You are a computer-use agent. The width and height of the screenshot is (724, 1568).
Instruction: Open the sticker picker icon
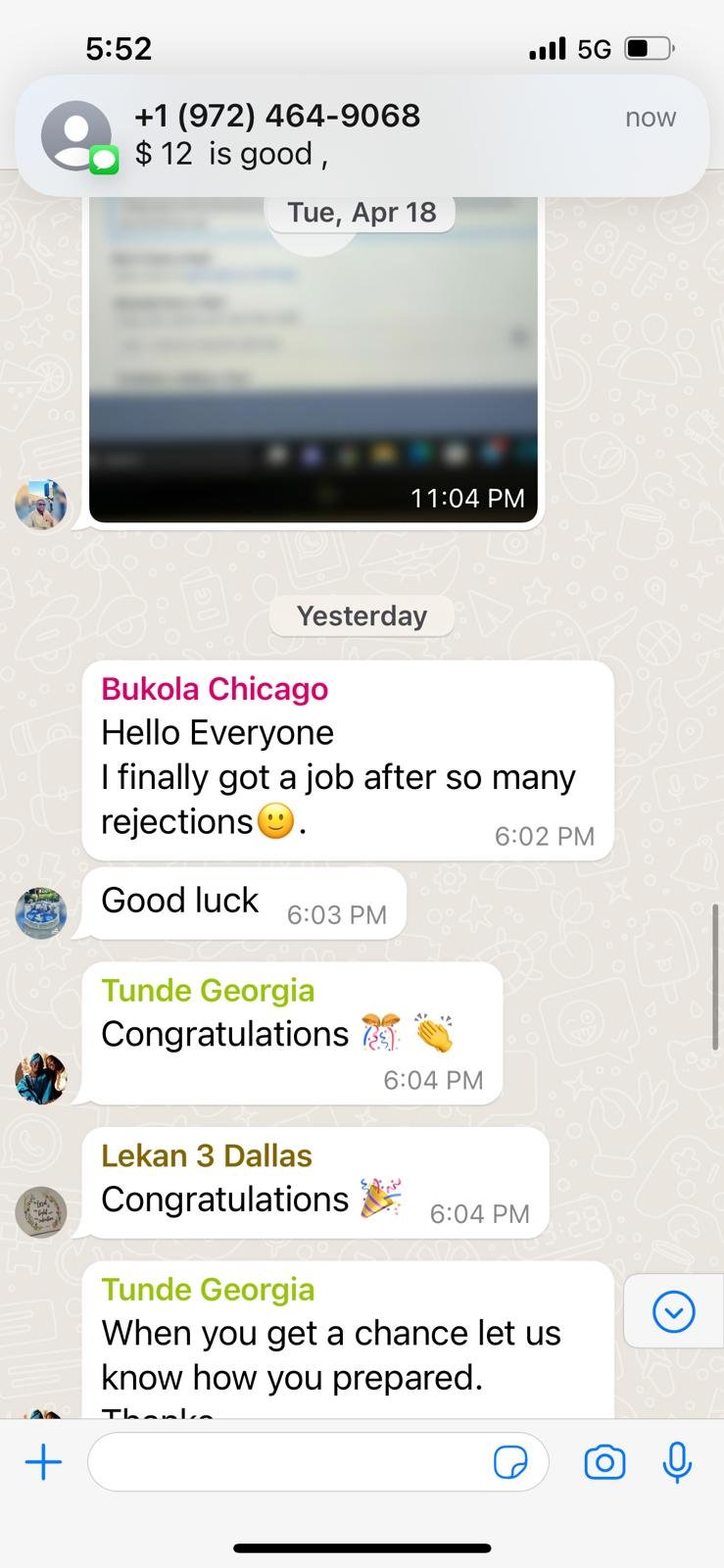[x=510, y=1462]
